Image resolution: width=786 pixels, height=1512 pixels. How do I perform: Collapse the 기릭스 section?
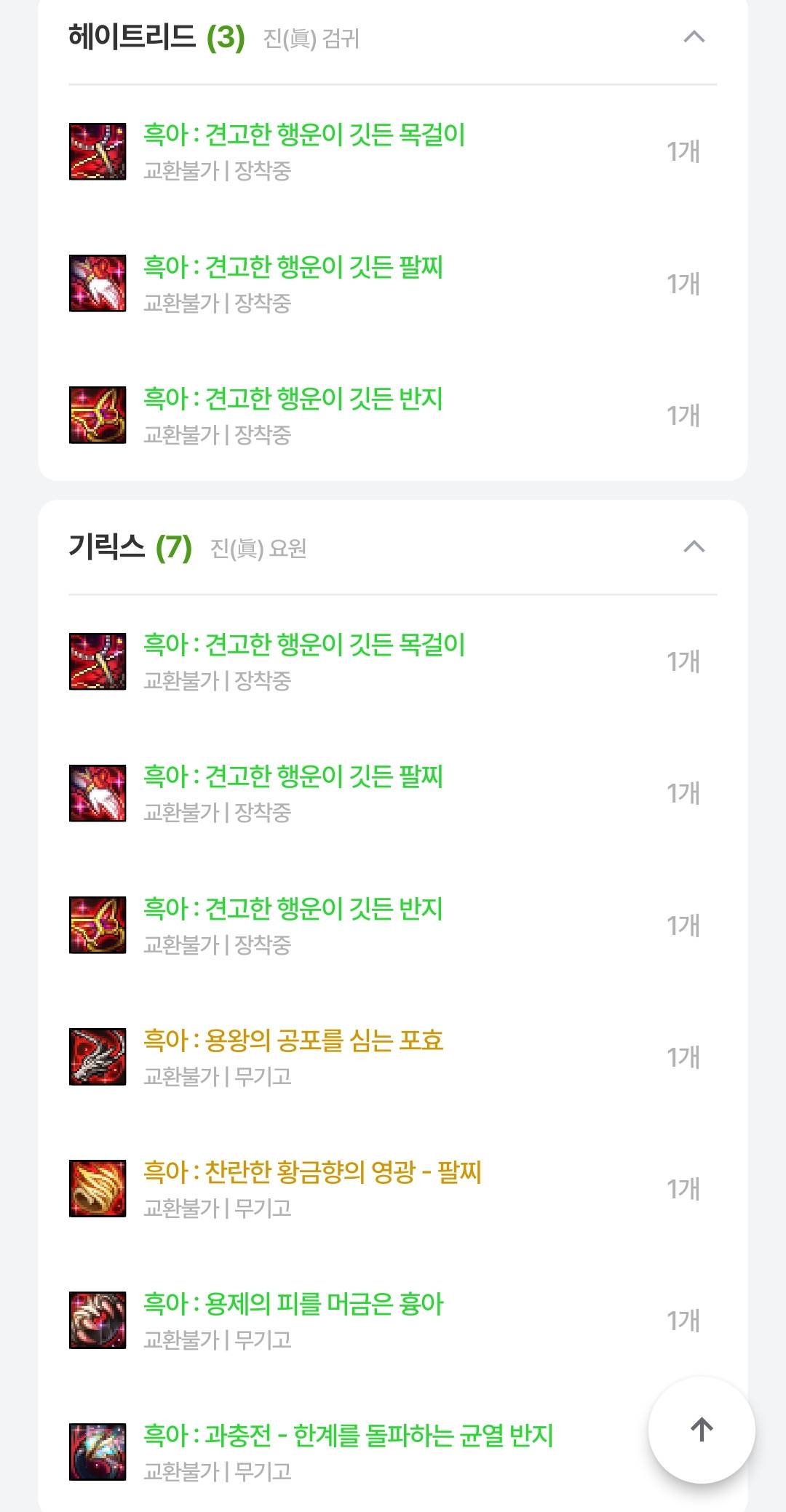pyautogui.click(x=694, y=546)
